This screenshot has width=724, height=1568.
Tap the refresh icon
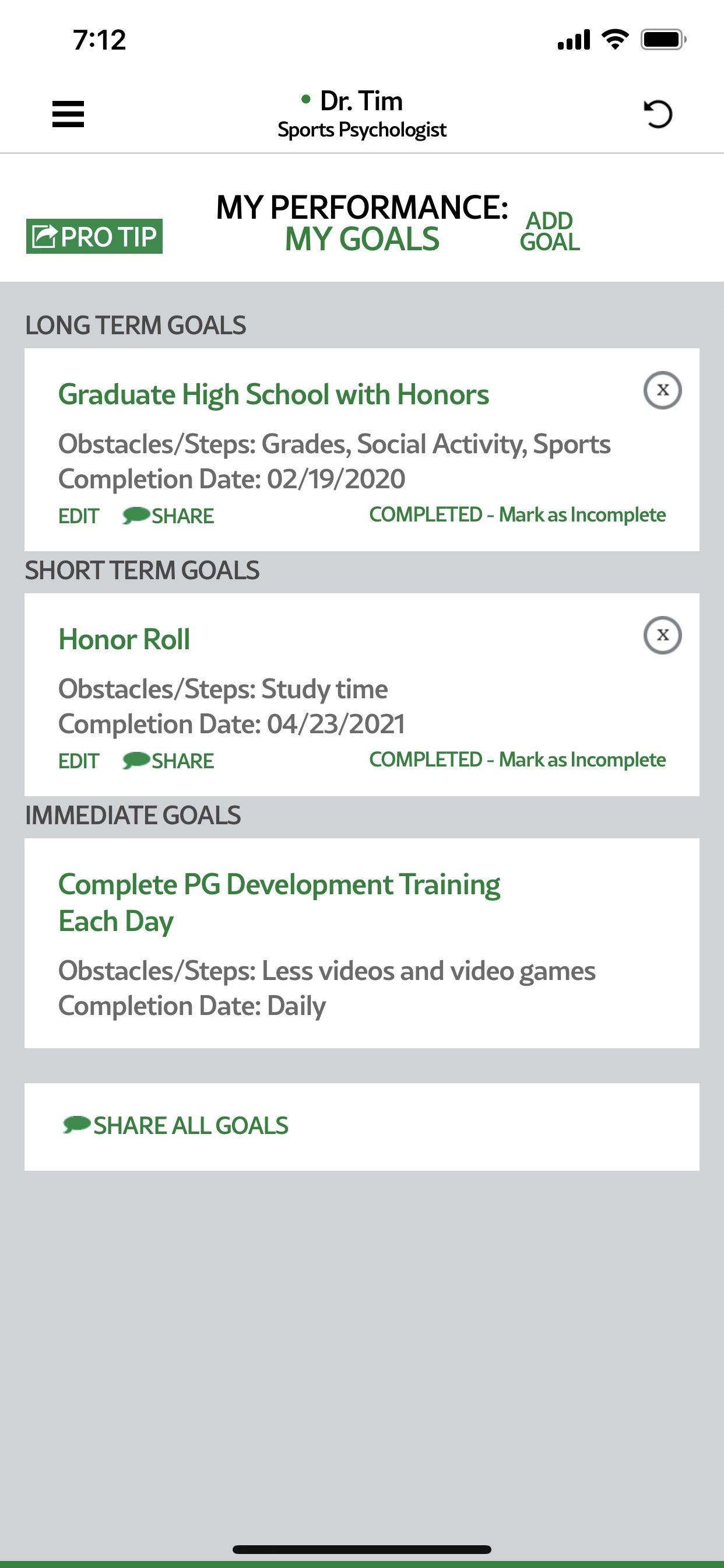[x=657, y=114]
